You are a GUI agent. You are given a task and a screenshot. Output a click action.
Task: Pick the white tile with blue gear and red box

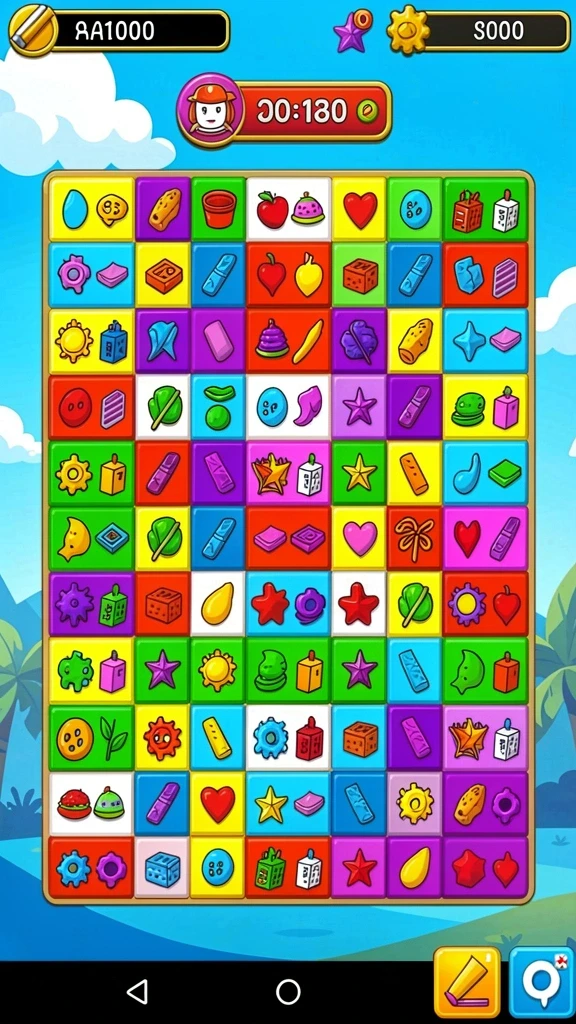[x=288, y=737]
